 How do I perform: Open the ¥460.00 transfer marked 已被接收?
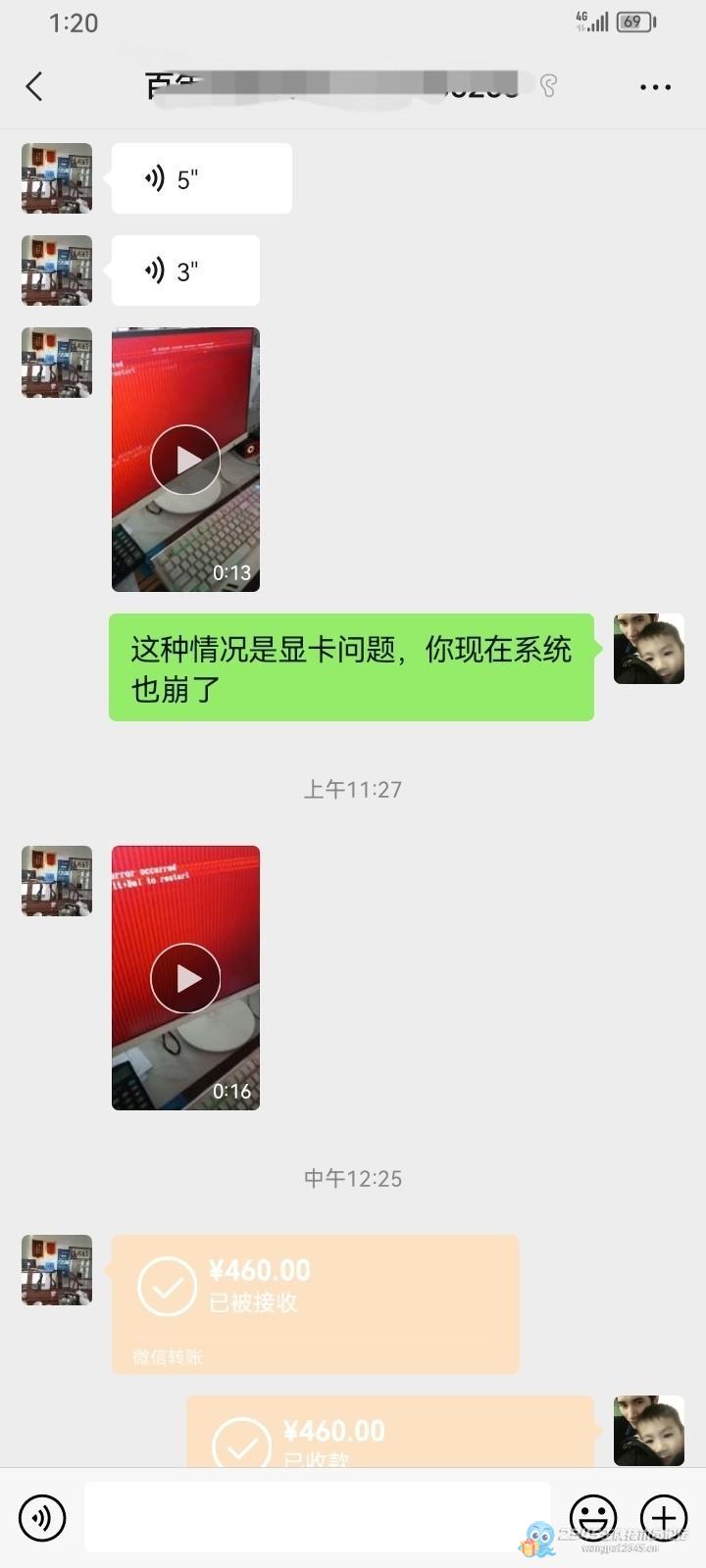tap(315, 1302)
